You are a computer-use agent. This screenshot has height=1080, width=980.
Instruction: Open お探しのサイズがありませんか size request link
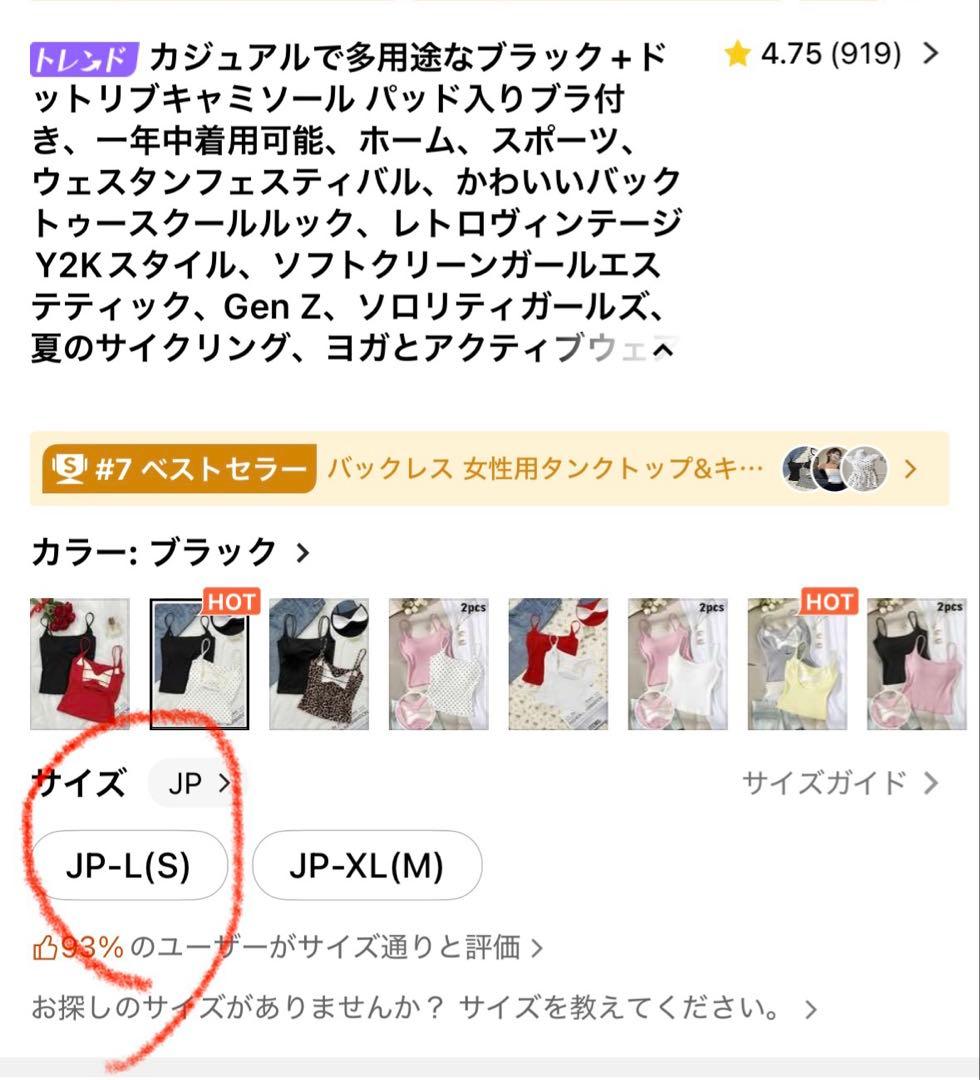tap(424, 1009)
